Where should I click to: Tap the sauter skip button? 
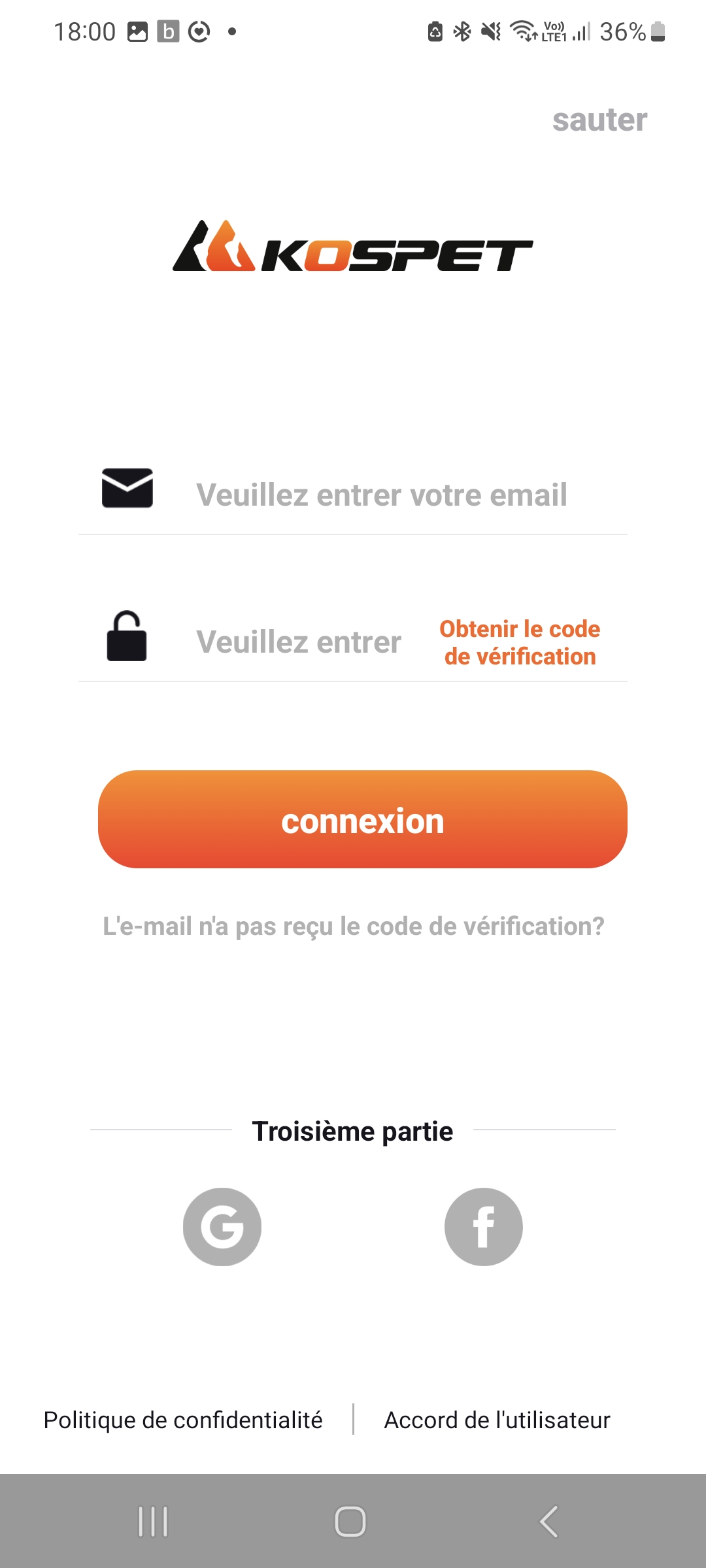[x=599, y=120]
